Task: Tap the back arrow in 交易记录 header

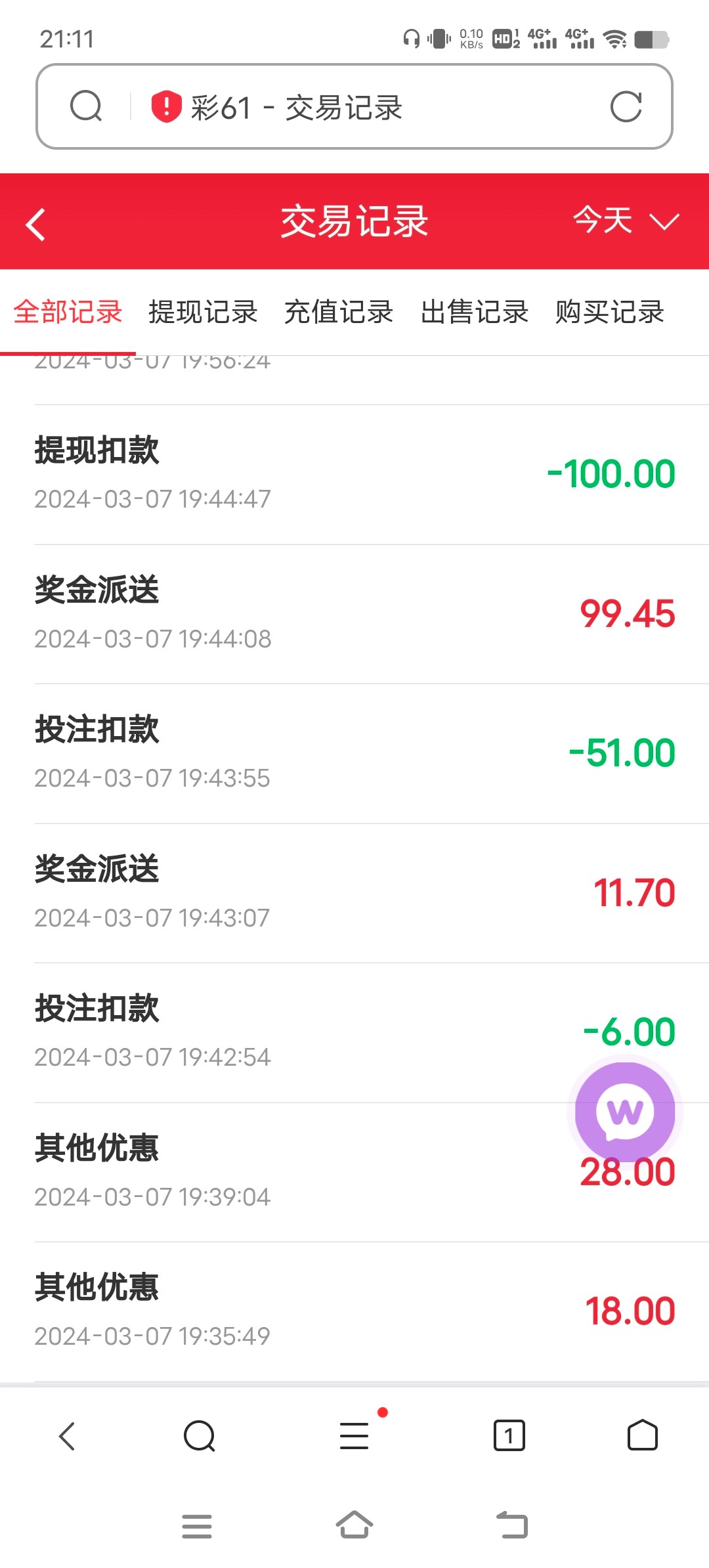Action: click(37, 224)
